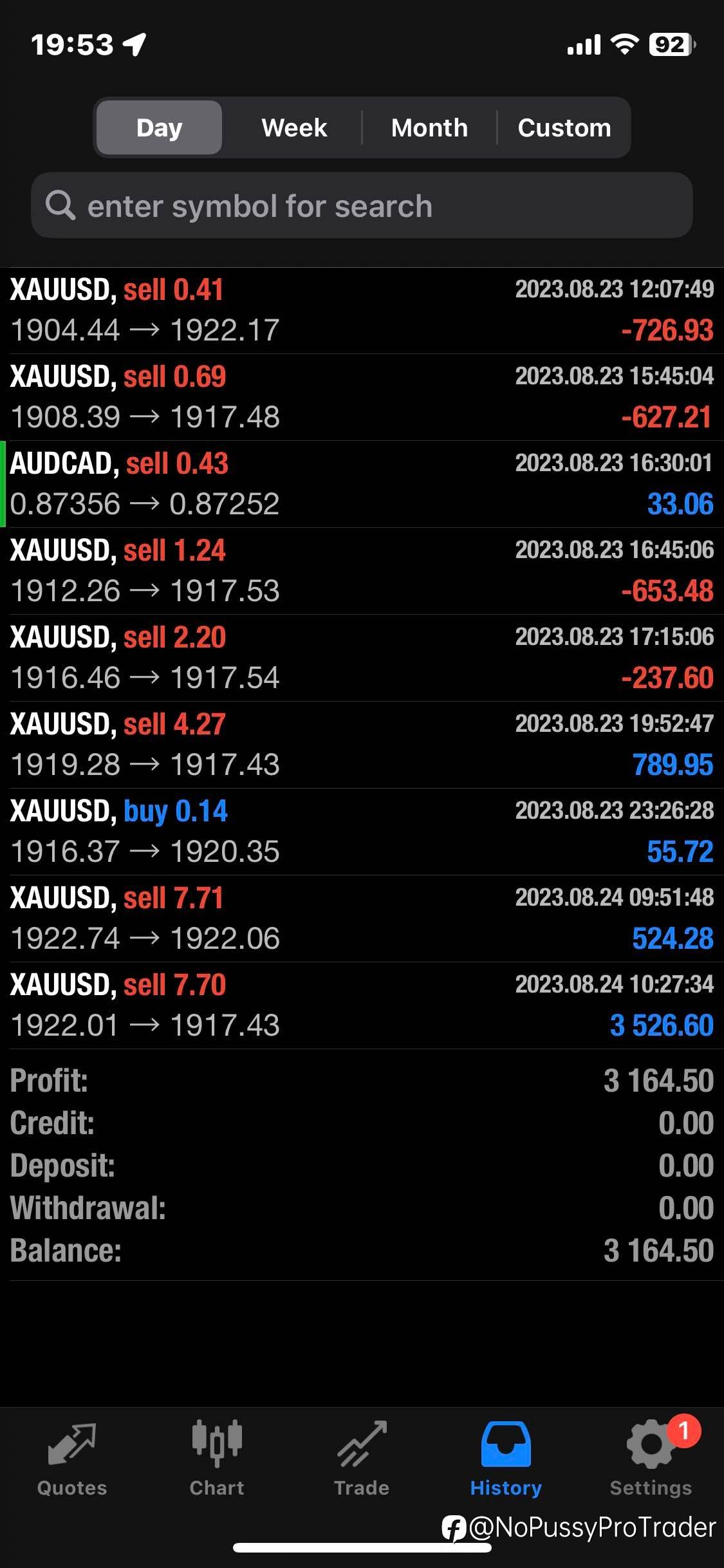Choose the Custom period option

coord(564,127)
